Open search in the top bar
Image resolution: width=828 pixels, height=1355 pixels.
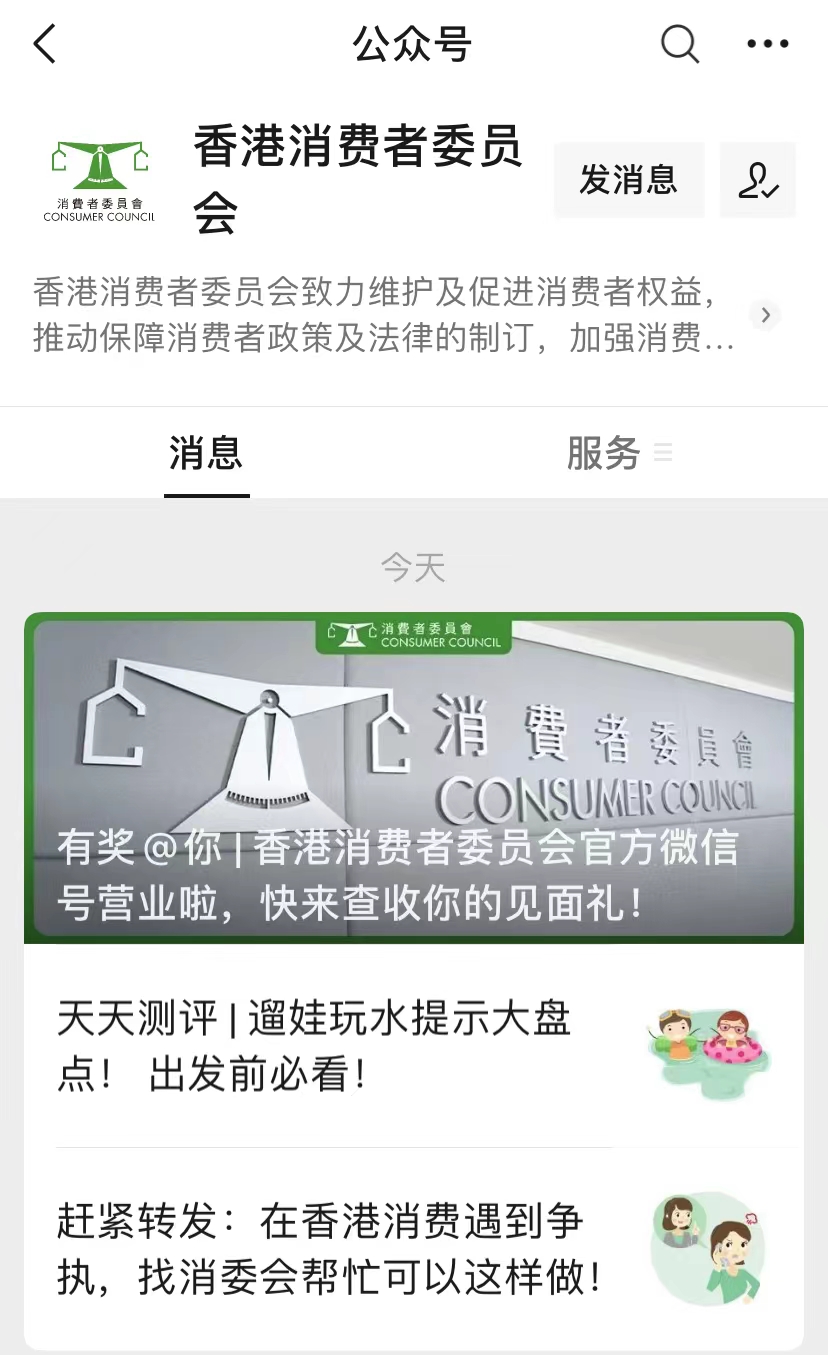click(680, 44)
